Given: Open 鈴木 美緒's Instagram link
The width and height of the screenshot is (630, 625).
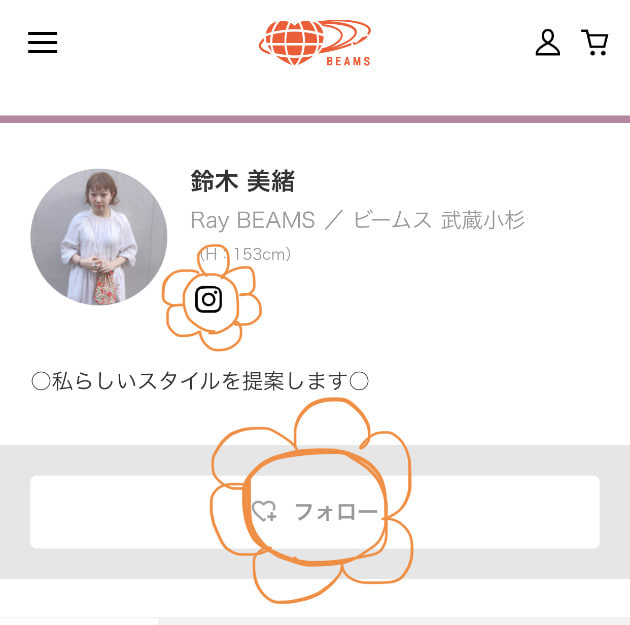Looking at the screenshot, I should pos(208,299).
